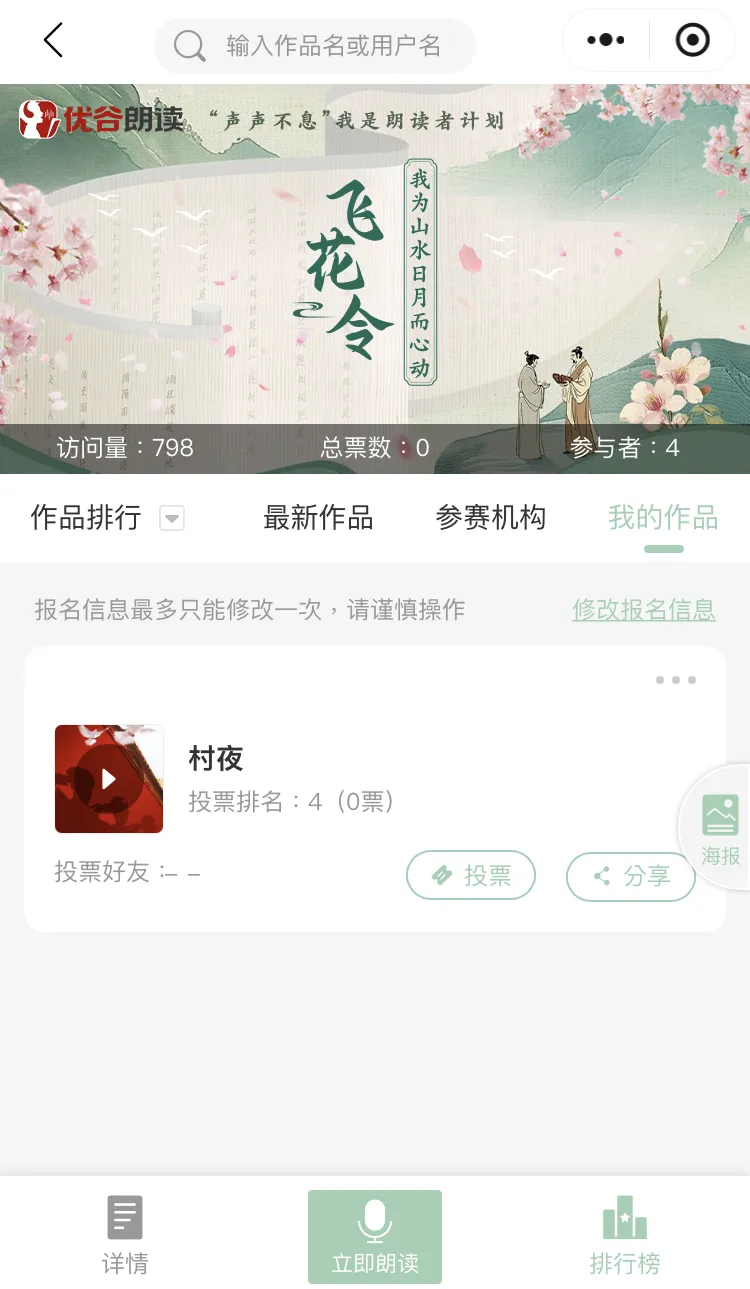Select the 我的作品 tab
Image resolution: width=750 pixels, height=1289 pixels.
pyautogui.click(x=663, y=517)
